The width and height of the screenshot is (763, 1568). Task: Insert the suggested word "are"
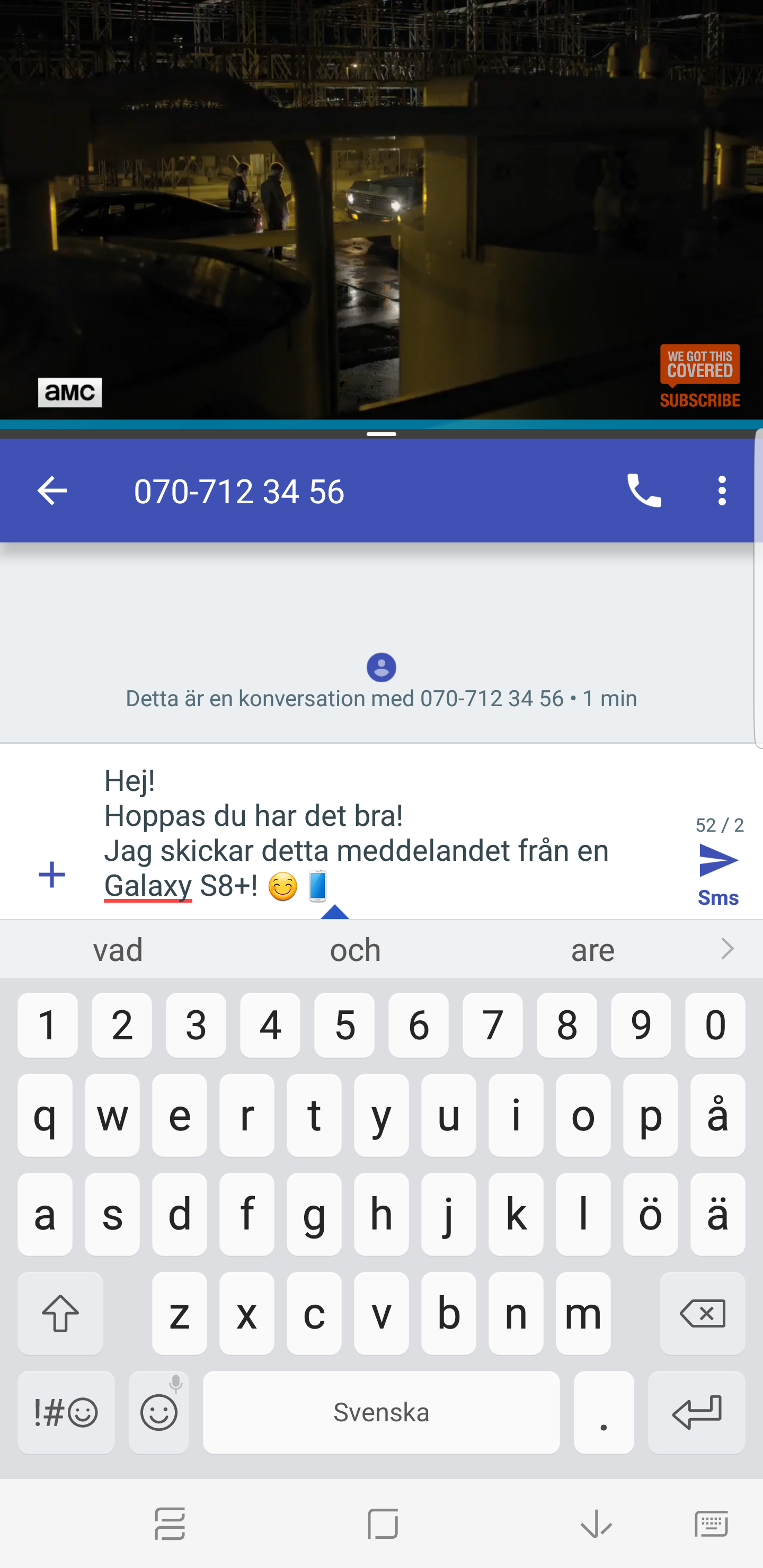592,950
